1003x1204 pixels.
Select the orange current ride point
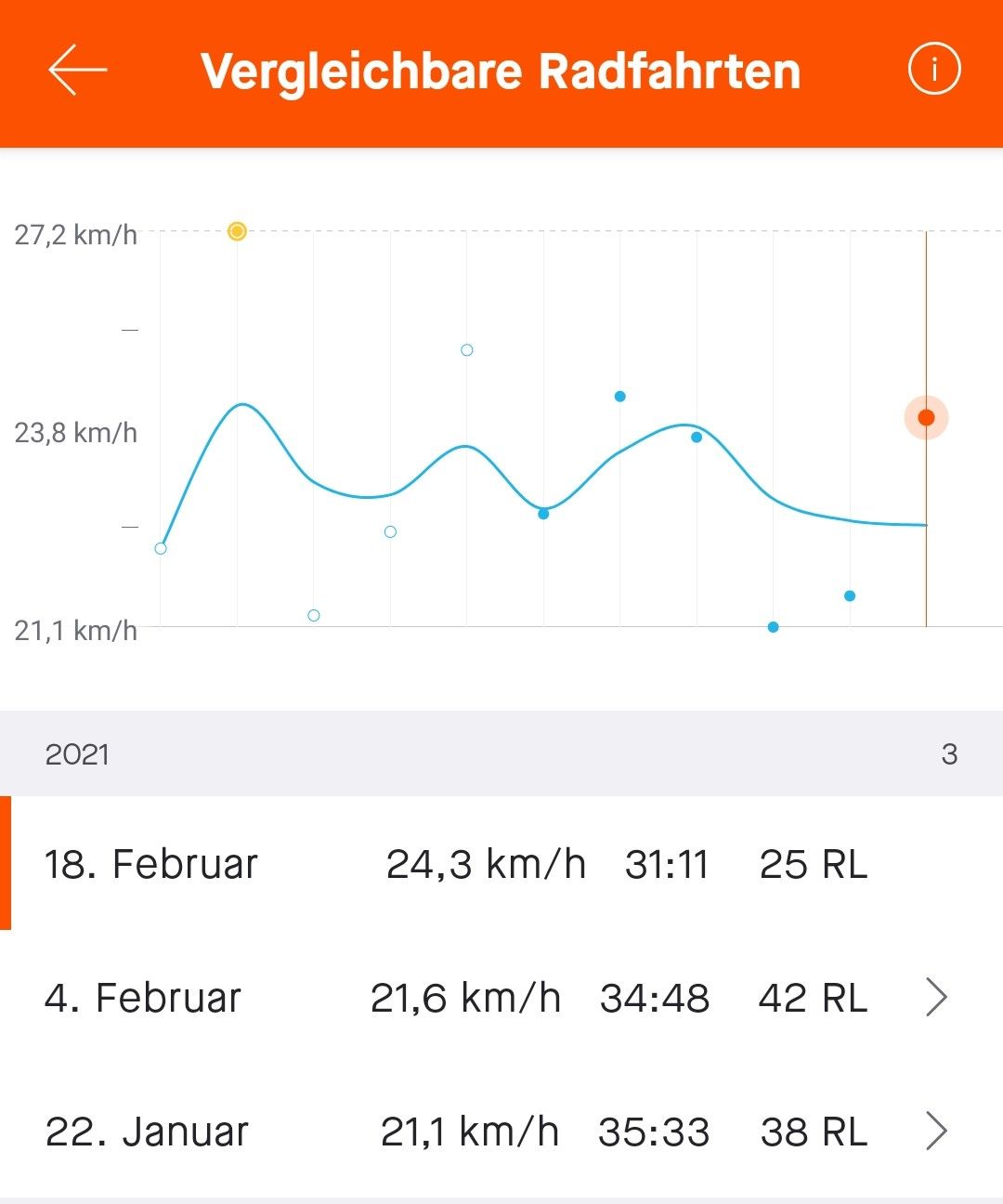[926, 418]
